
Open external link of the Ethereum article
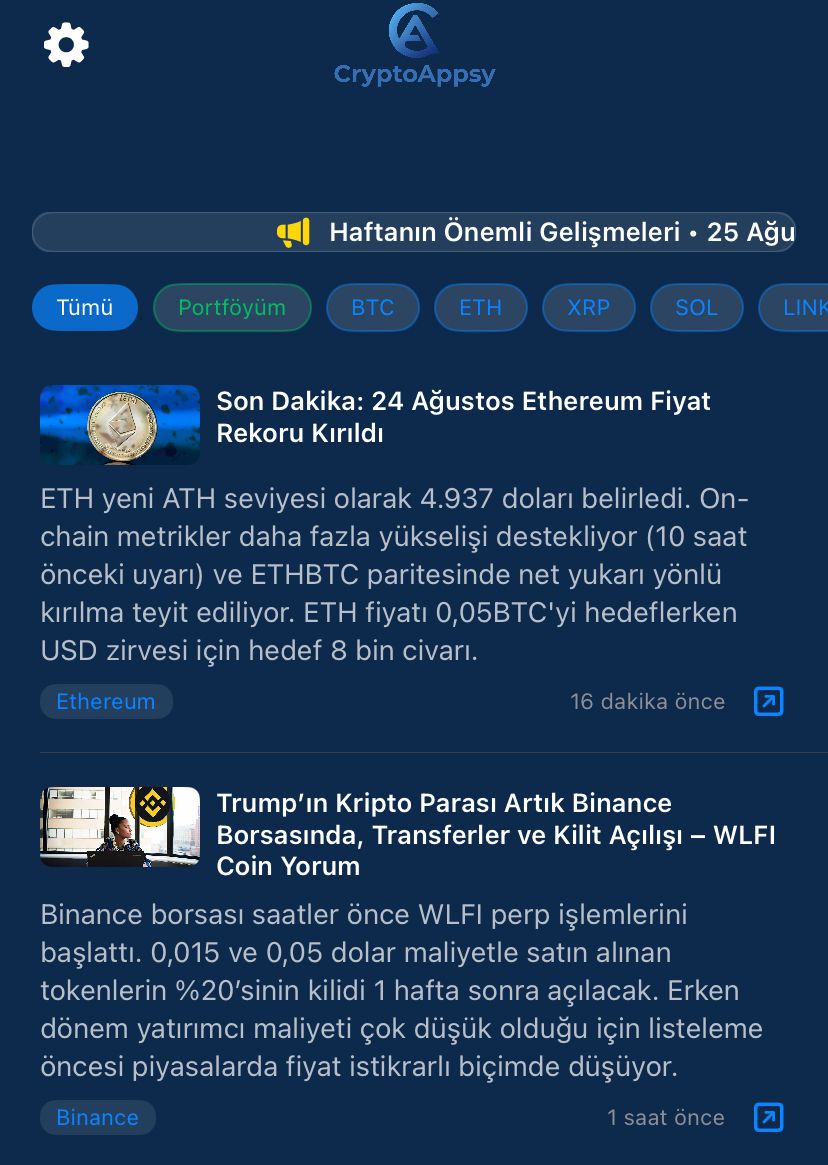click(768, 702)
